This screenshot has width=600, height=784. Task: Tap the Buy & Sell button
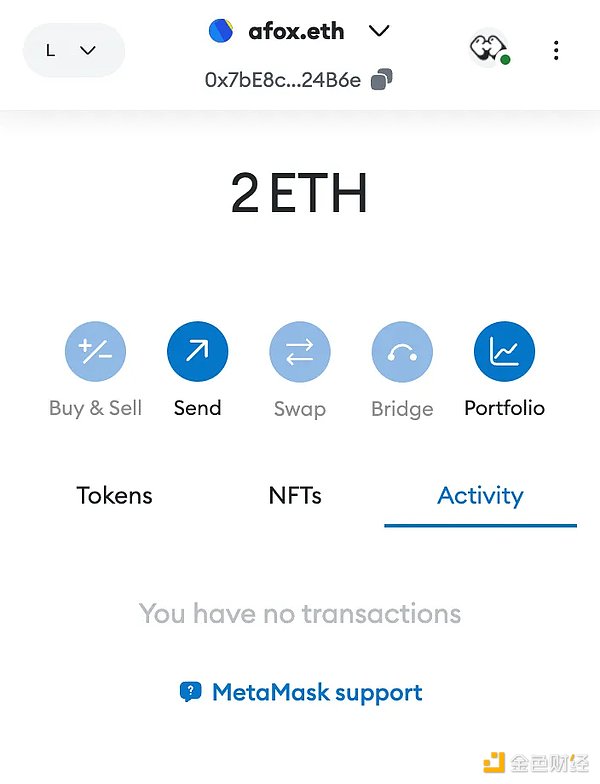(96, 352)
